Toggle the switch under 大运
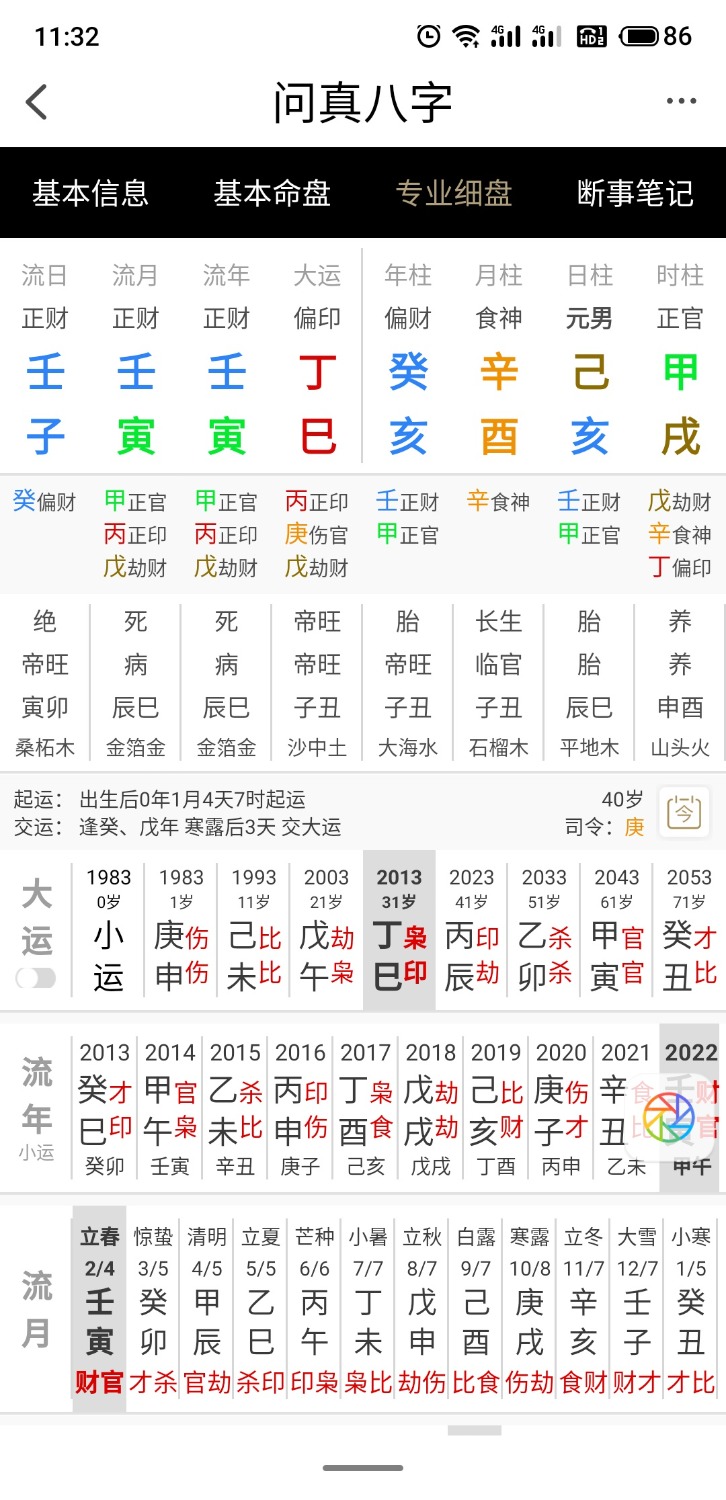 coord(36,978)
